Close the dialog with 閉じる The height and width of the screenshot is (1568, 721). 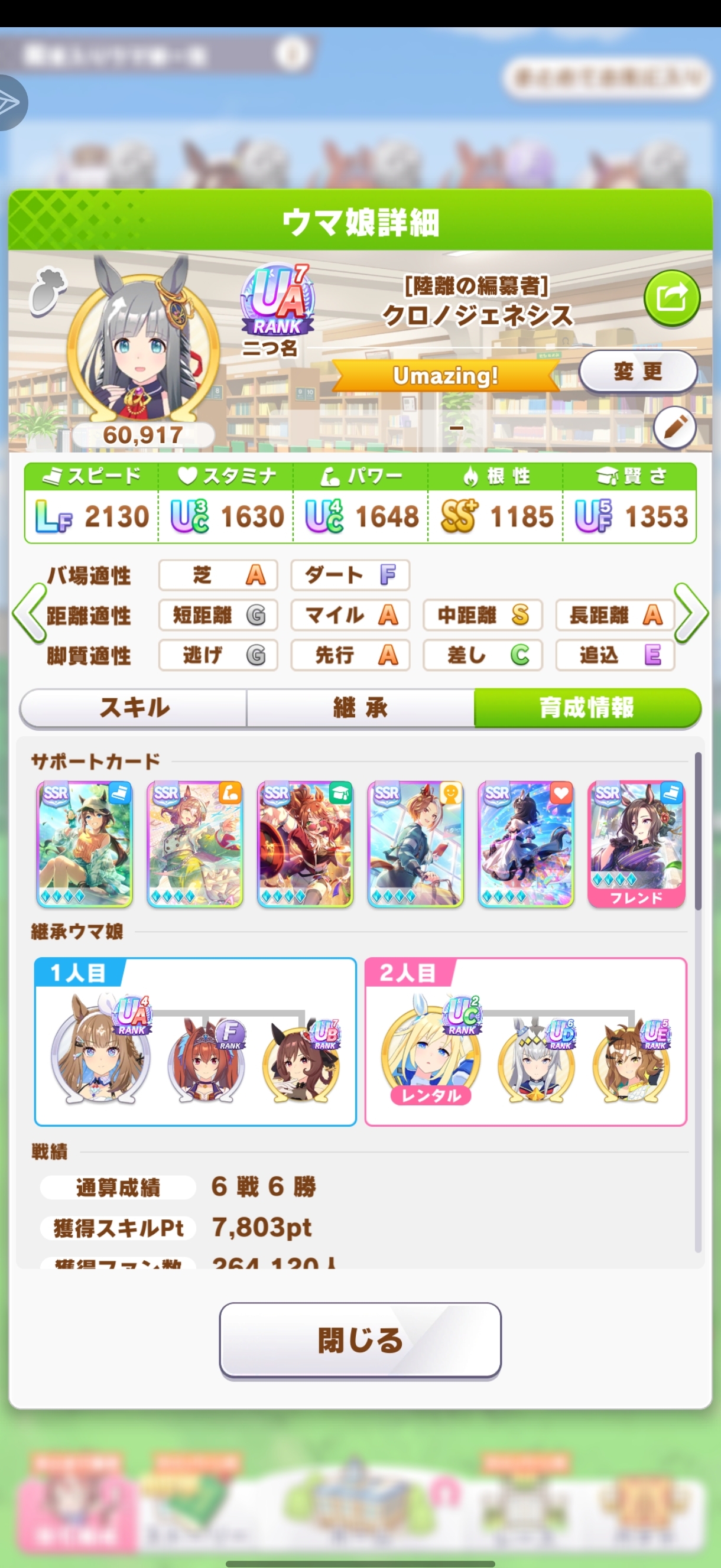coord(360,1340)
